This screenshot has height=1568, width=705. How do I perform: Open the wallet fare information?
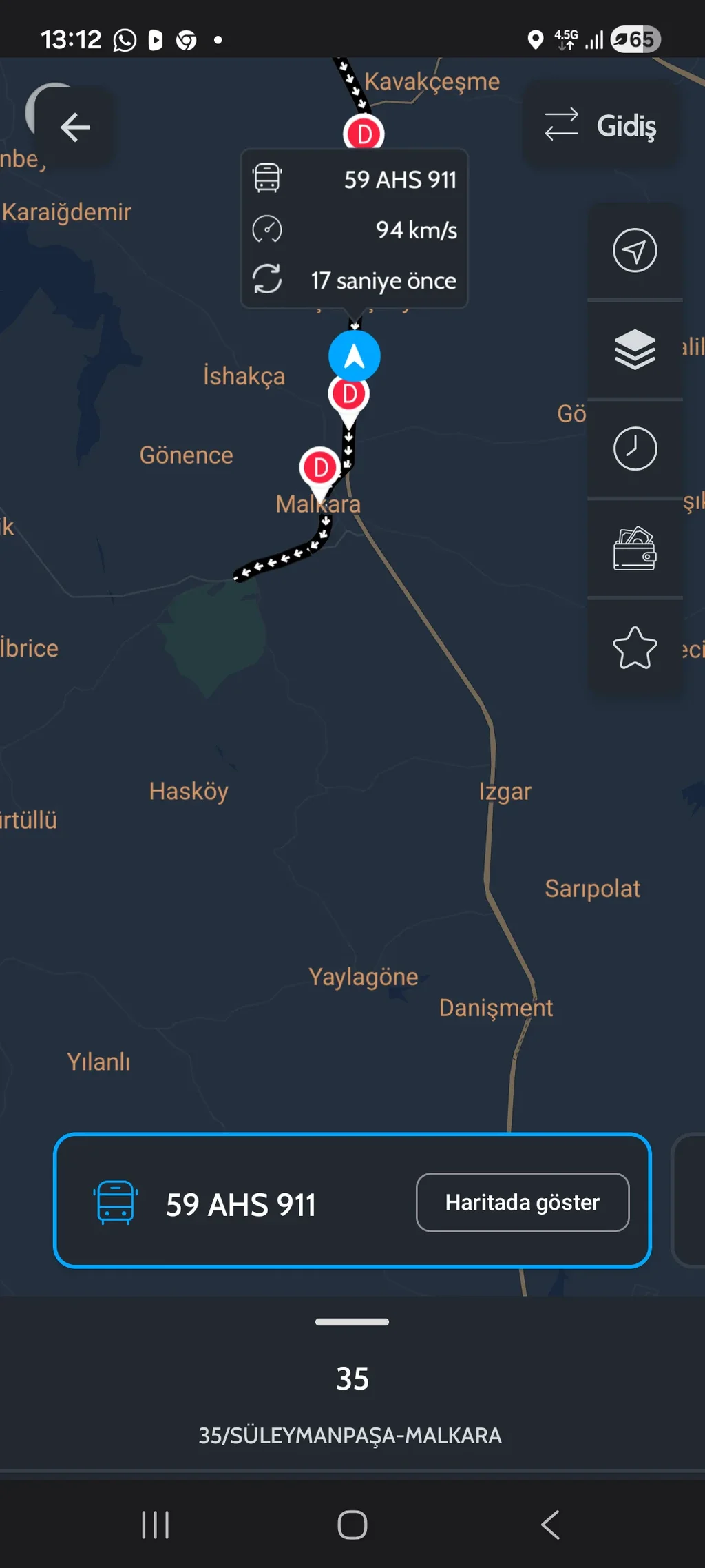tap(634, 548)
